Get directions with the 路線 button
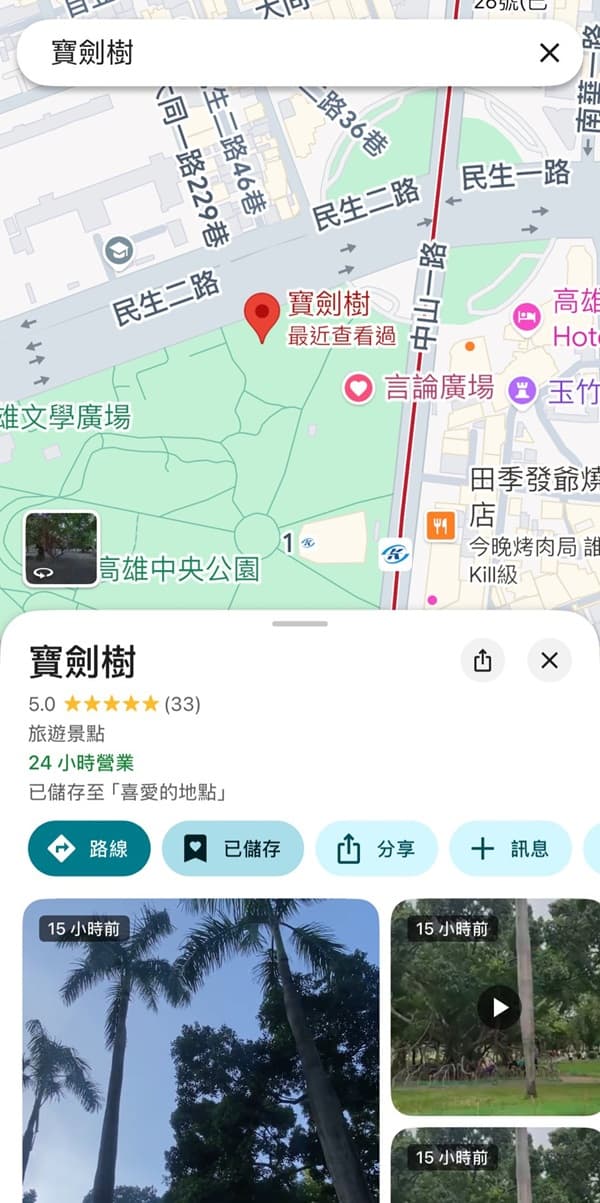600x1203 pixels. 89,849
